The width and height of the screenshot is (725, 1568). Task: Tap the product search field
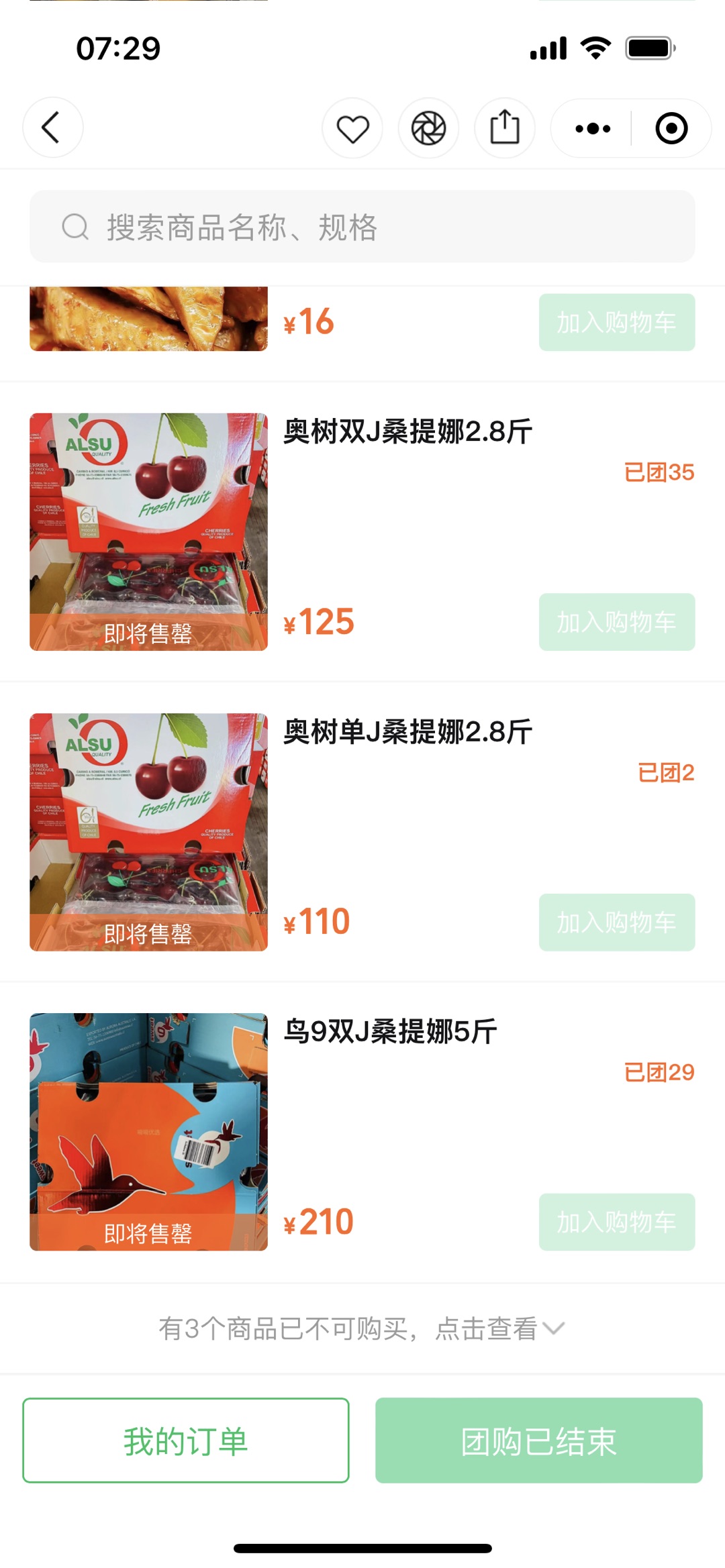(362, 227)
